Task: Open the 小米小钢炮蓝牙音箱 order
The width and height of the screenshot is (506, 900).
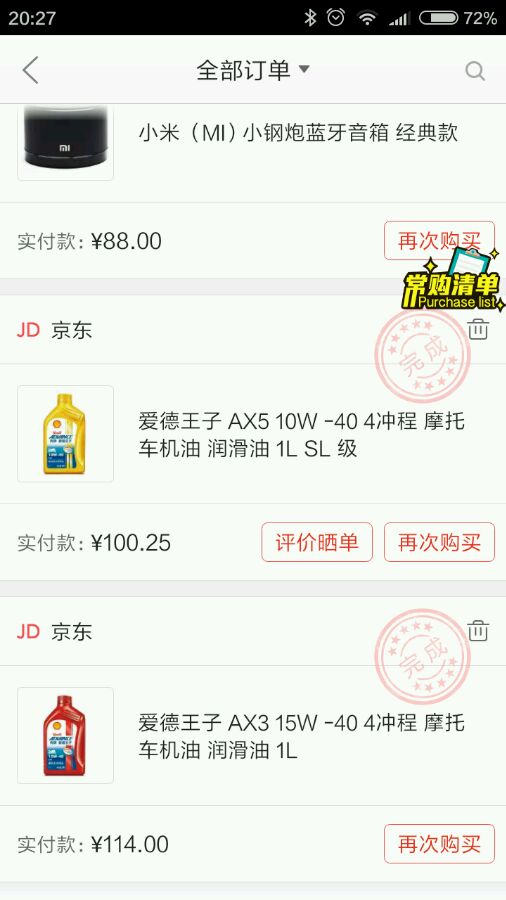Action: [253, 153]
